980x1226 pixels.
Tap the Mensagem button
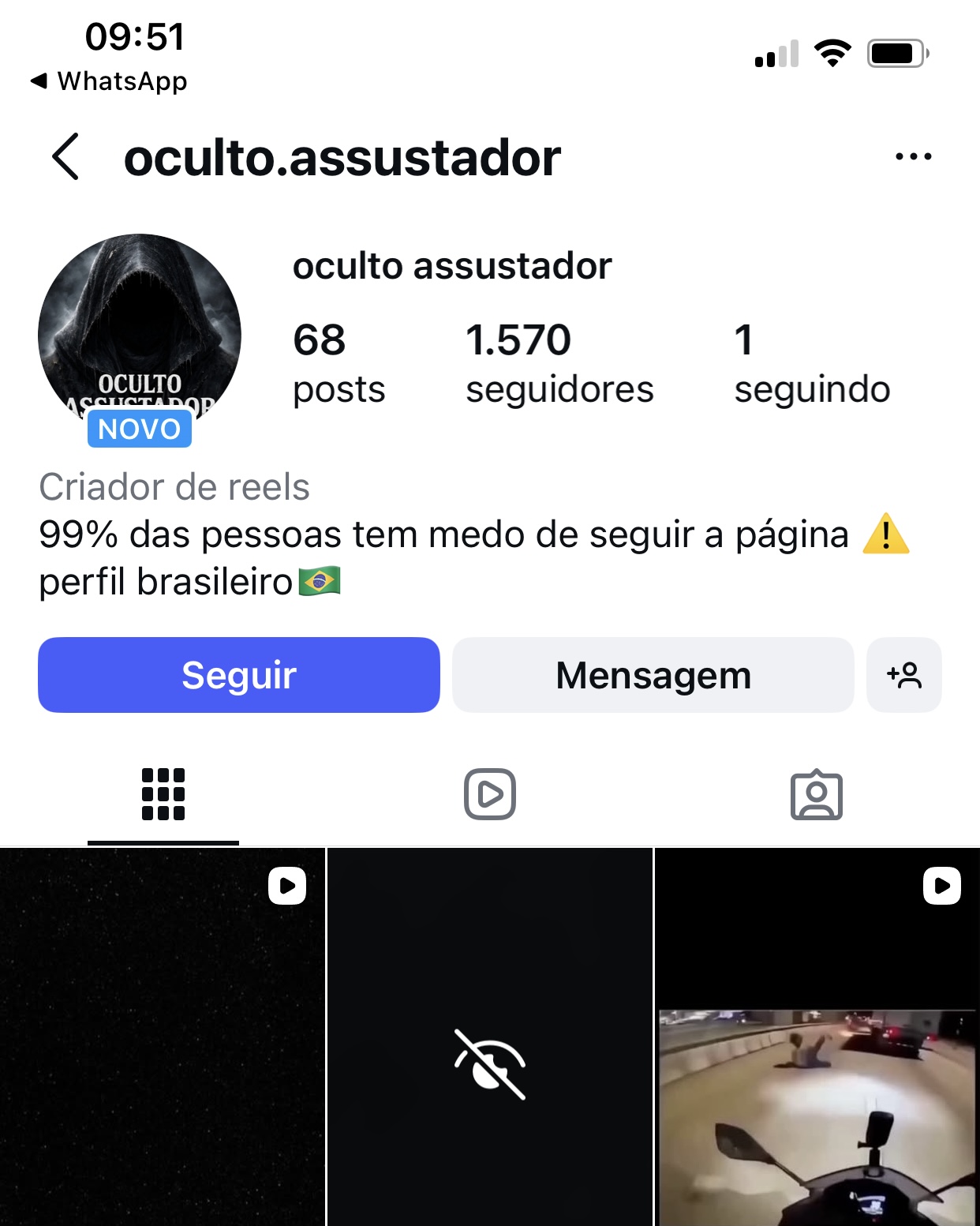[x=653, y=675]
